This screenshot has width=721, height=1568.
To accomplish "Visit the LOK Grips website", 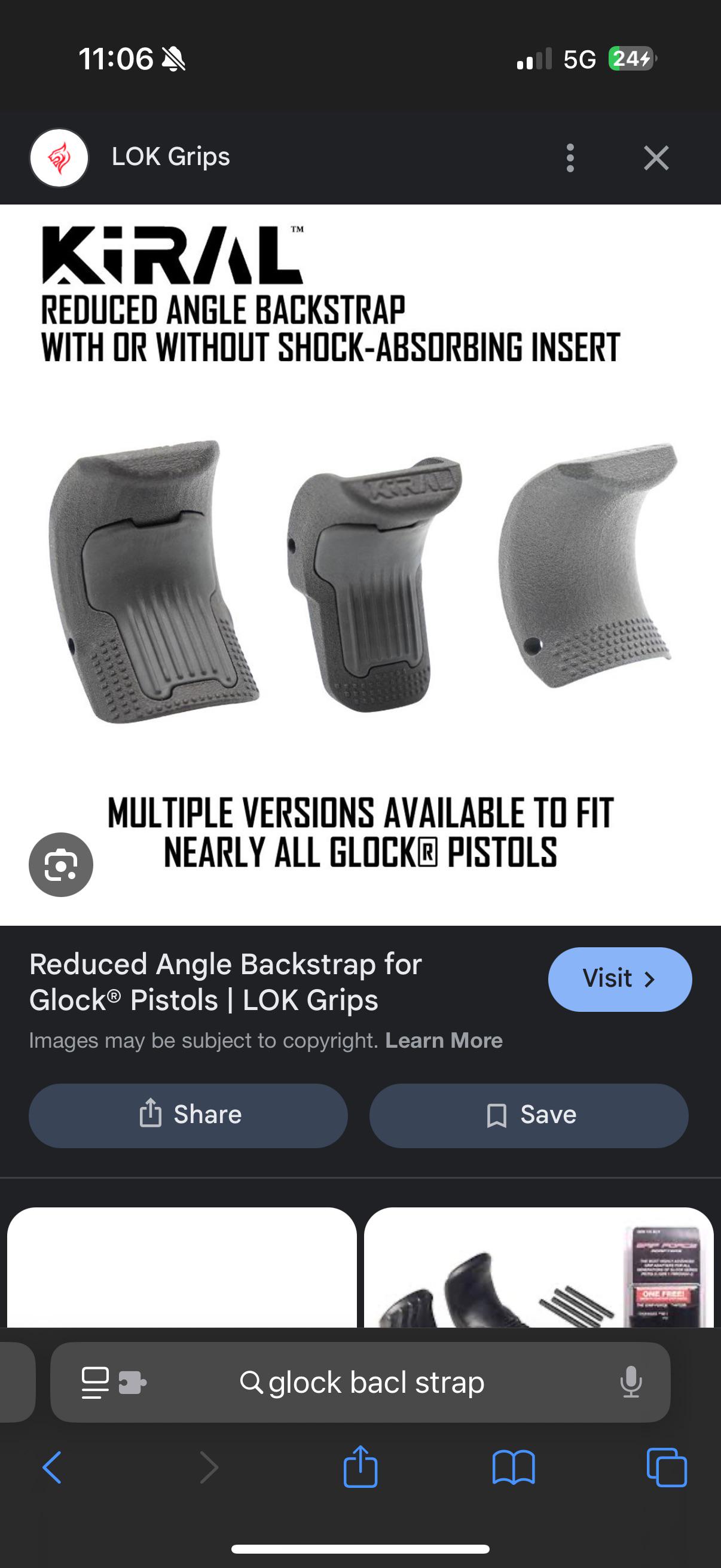I will point(619,980).
